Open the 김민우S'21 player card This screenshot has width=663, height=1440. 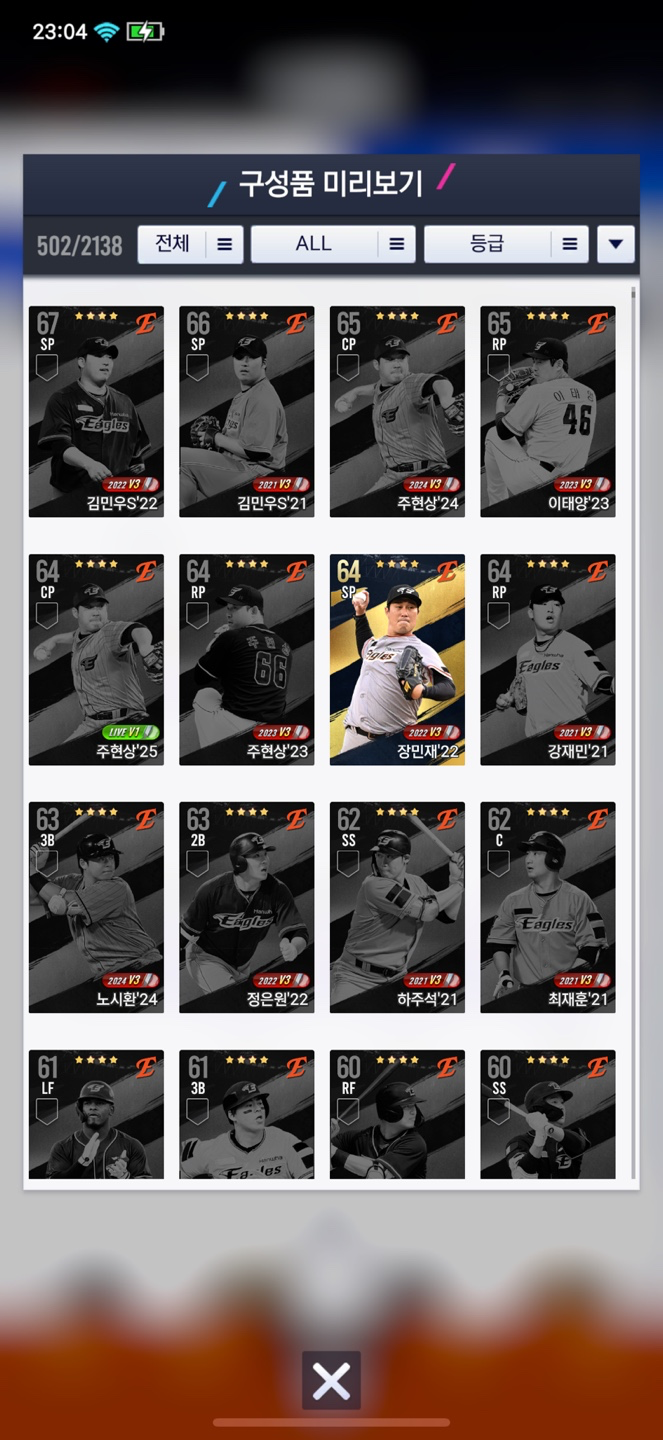click(246, 411)
